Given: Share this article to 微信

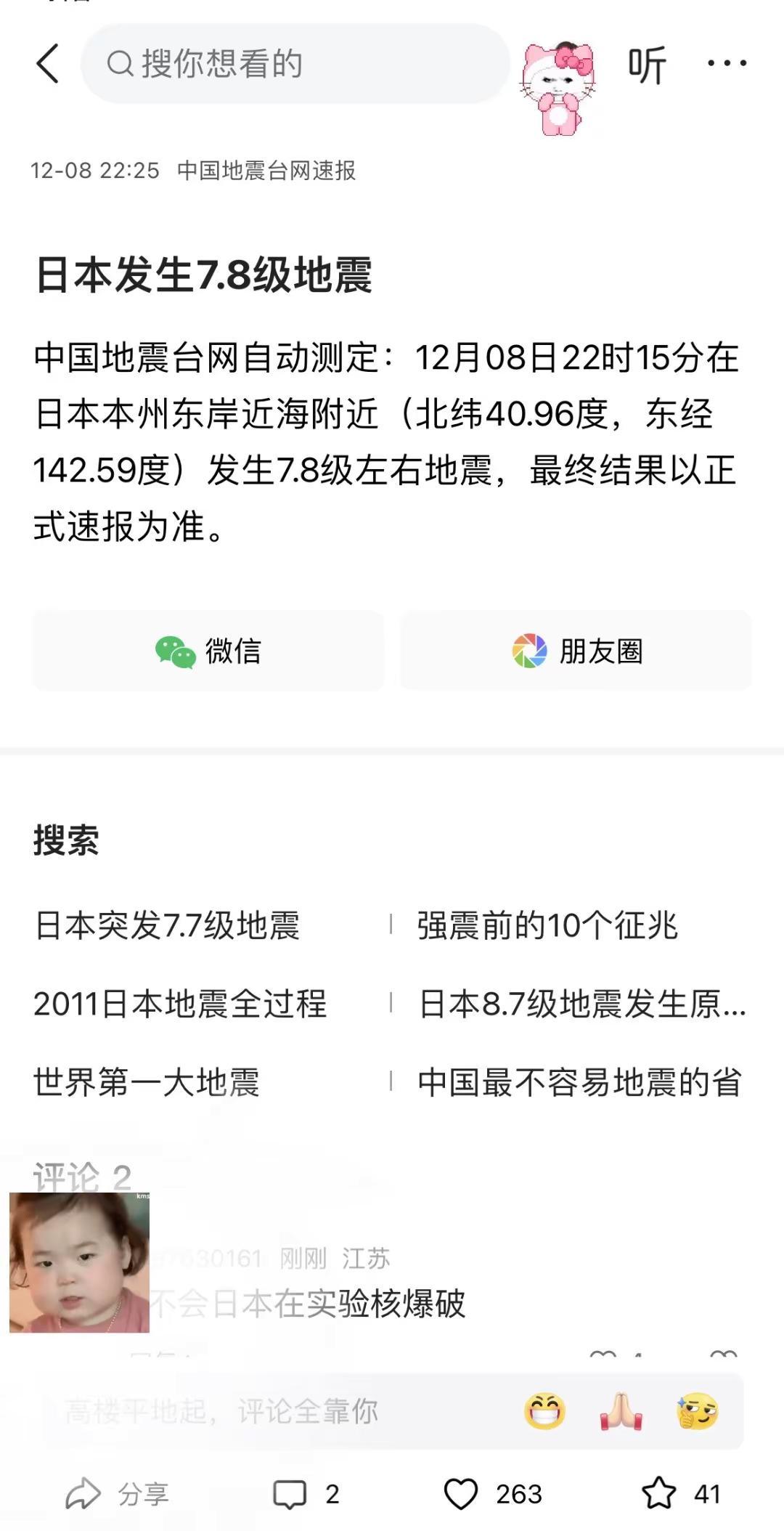Looking at the screenshot, I should [x=208, y=651].
